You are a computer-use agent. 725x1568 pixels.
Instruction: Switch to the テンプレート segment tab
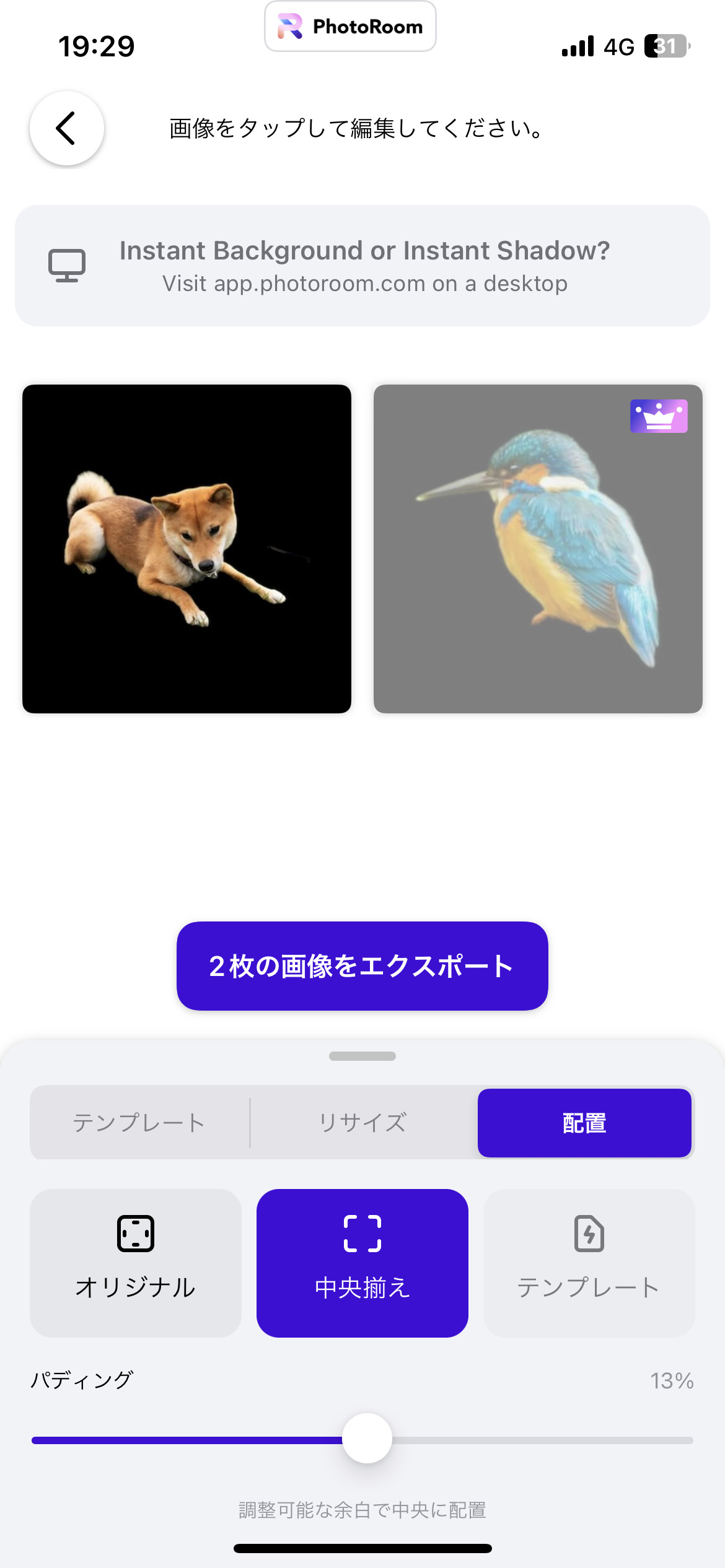139,1122
